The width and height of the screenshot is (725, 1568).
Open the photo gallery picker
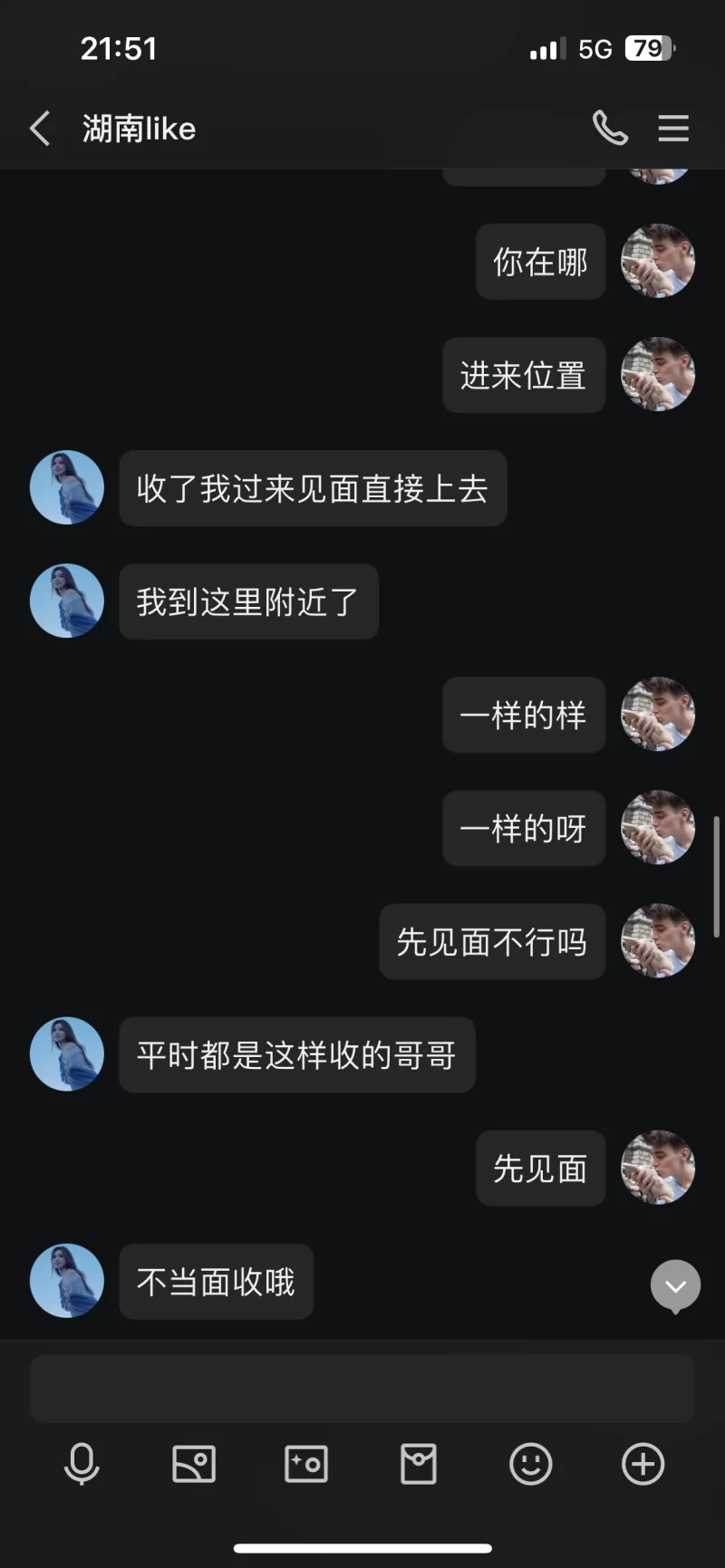coord(194,1464)
